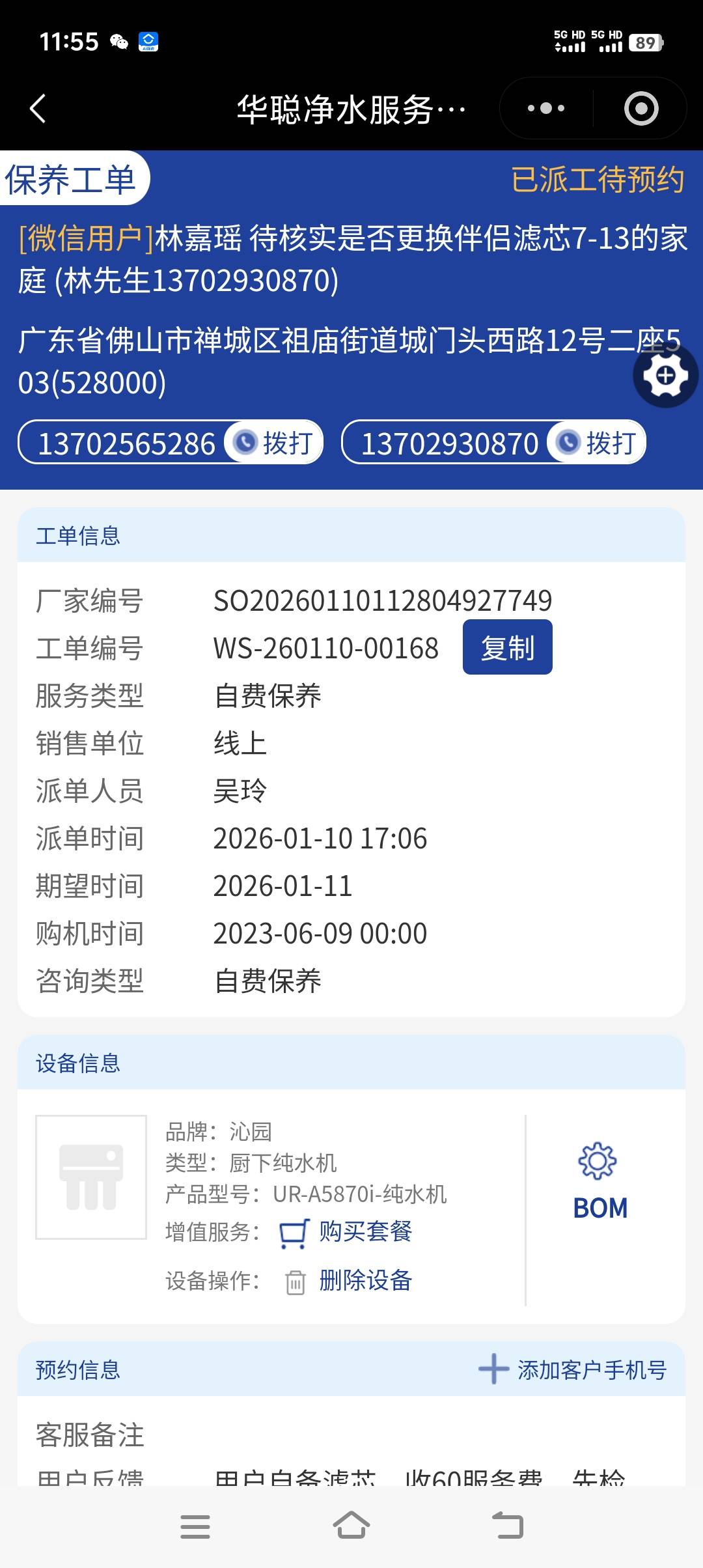Image resolution: width=703 pixels, height=1568 pixels.
Task: Open the device image thumbnail
Action: (91, 1177)
